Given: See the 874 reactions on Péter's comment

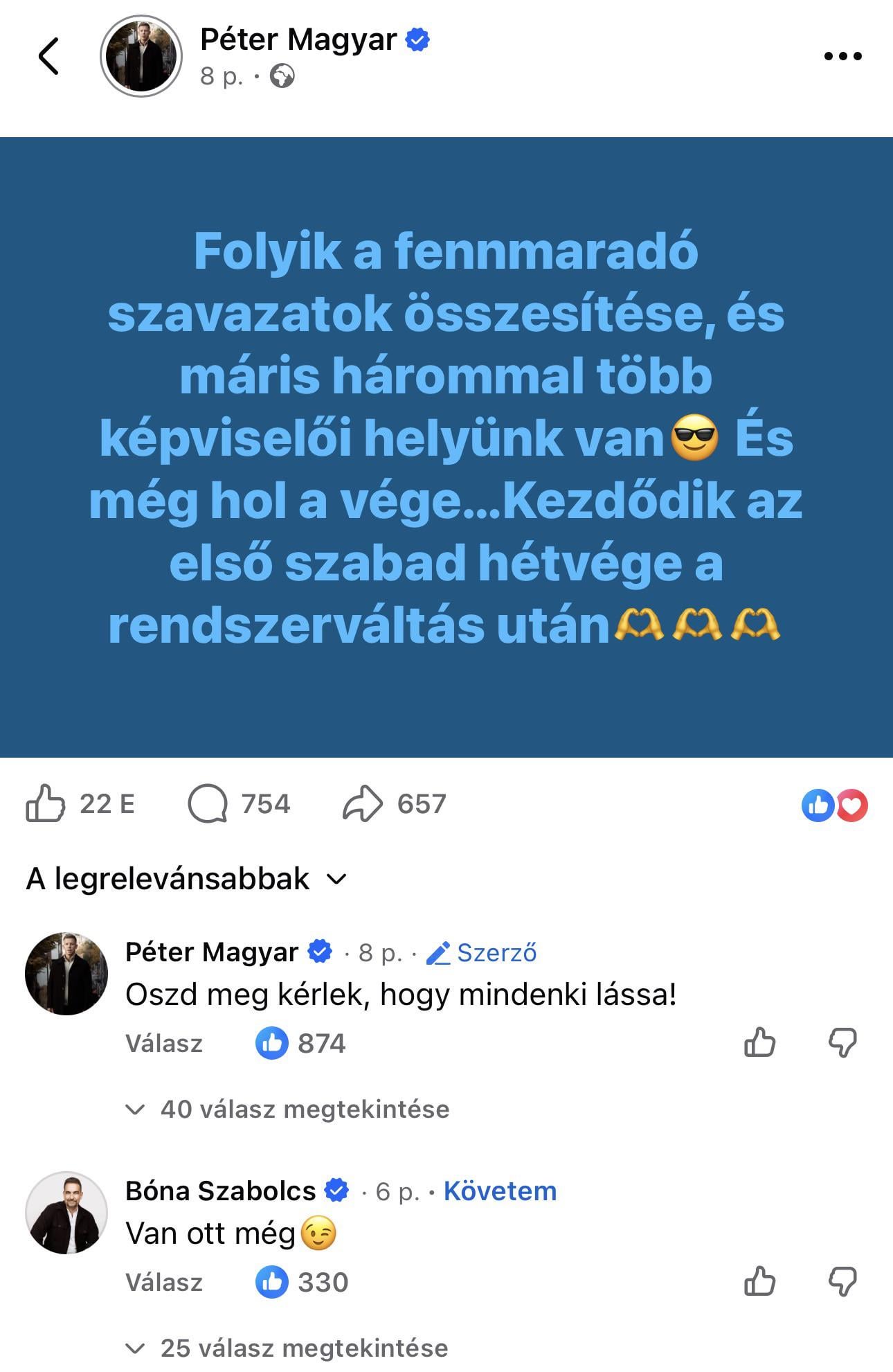Looking at the screenshot, I should point(300,1043).
